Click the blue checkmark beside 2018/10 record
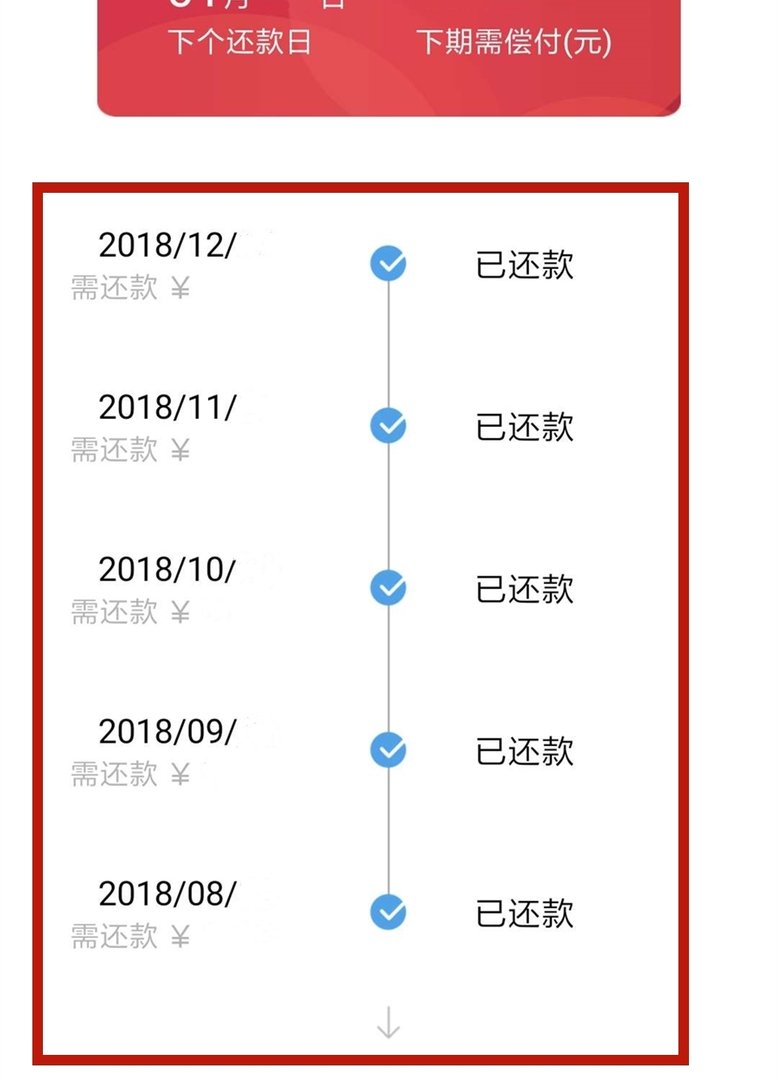The width and height of the screenshot is (778, 1080). coord(387,590)
